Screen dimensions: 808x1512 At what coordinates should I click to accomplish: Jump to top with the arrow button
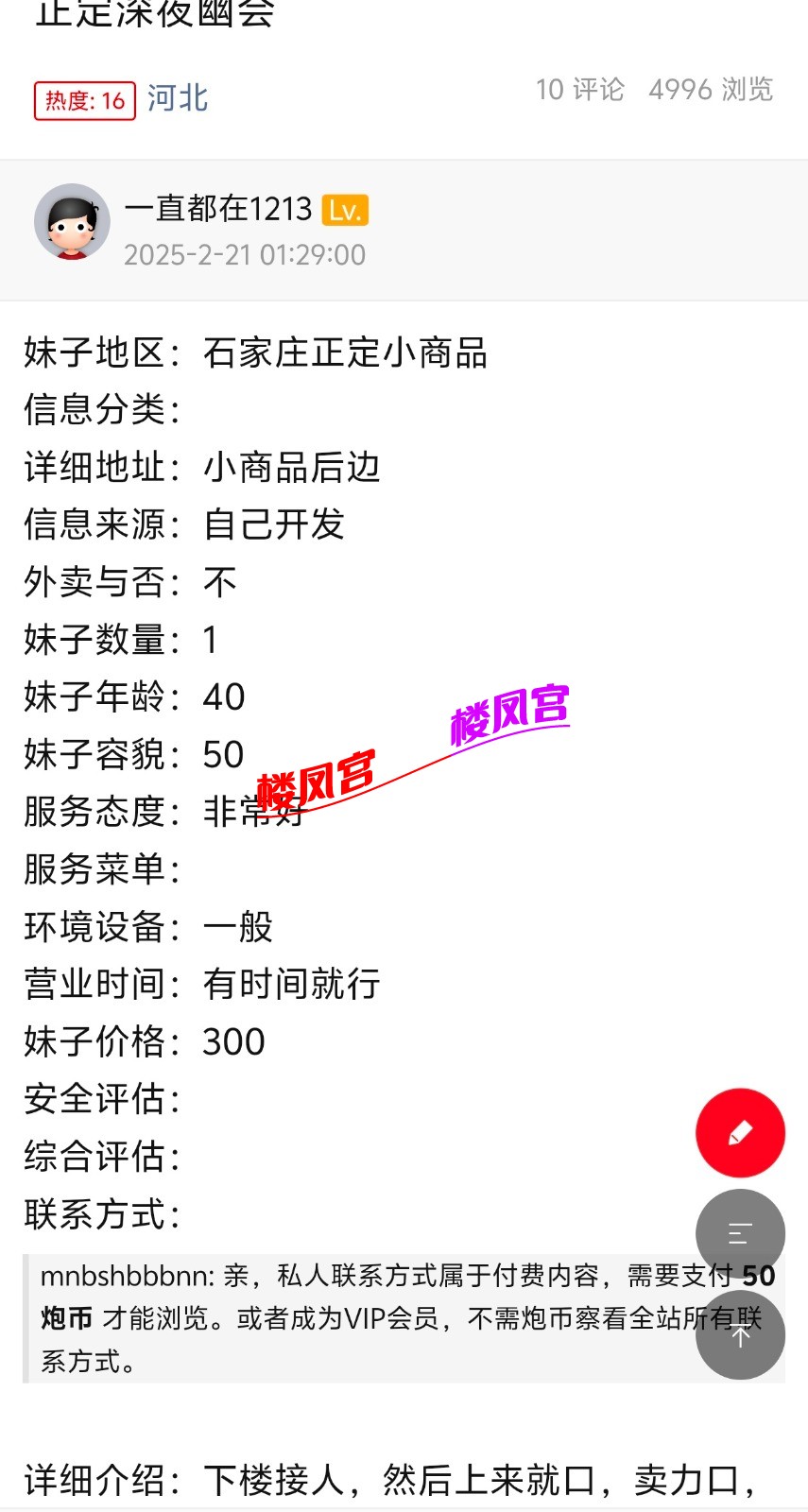coord(740,1335)
